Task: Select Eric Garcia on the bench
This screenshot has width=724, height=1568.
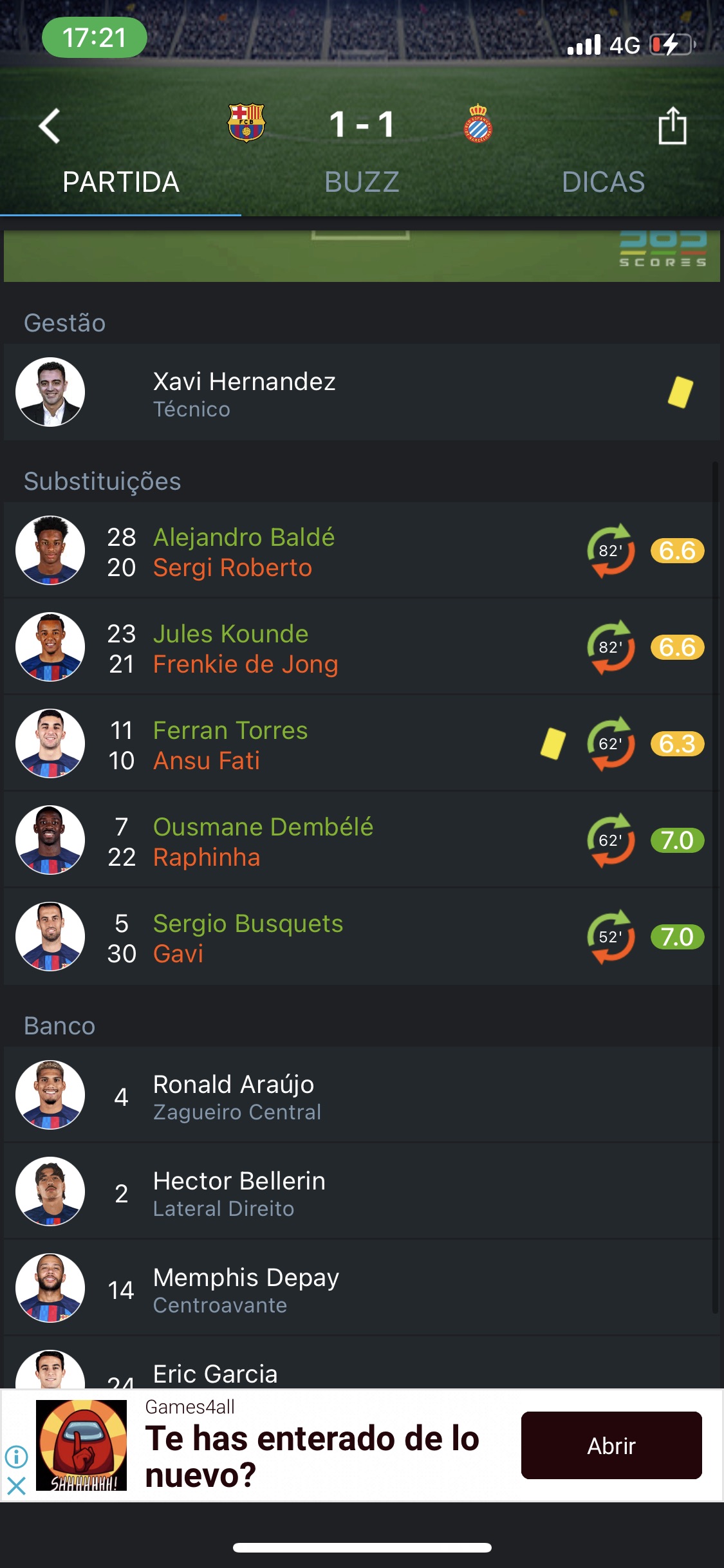Action: tap(215, 1374)
